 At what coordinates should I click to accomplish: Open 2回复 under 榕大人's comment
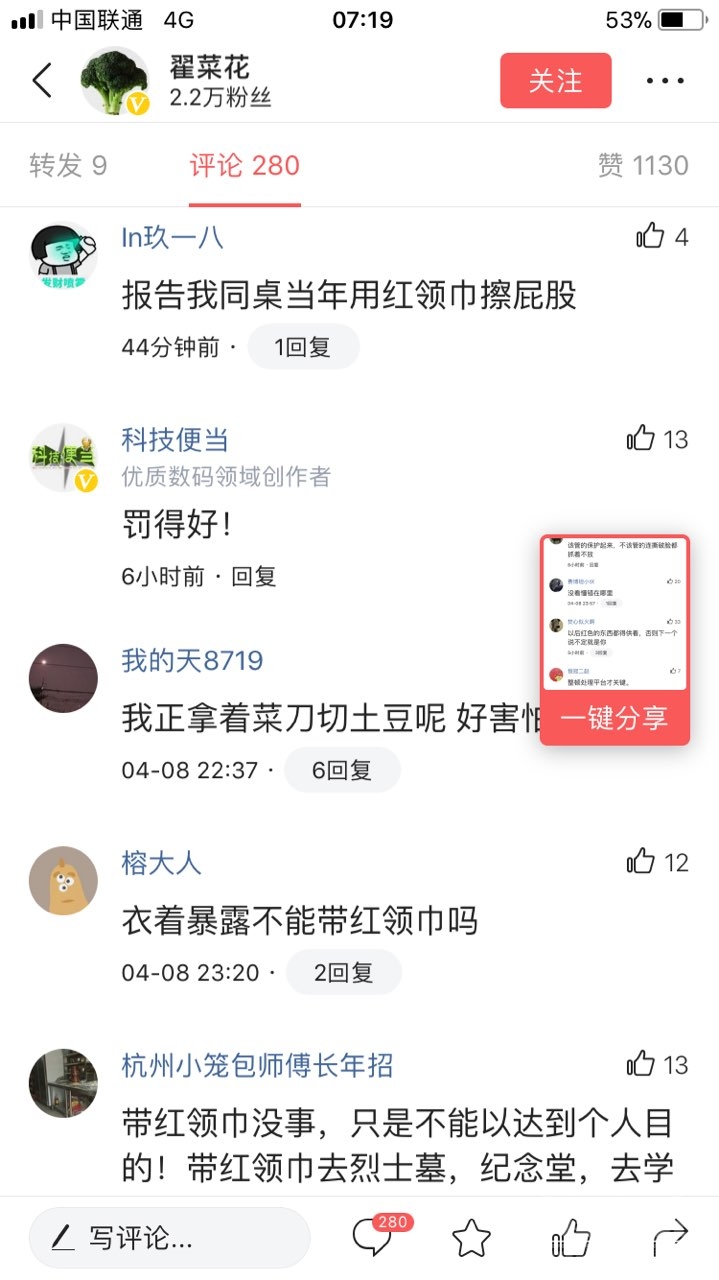pyautogui.click(x=343, y=972)
